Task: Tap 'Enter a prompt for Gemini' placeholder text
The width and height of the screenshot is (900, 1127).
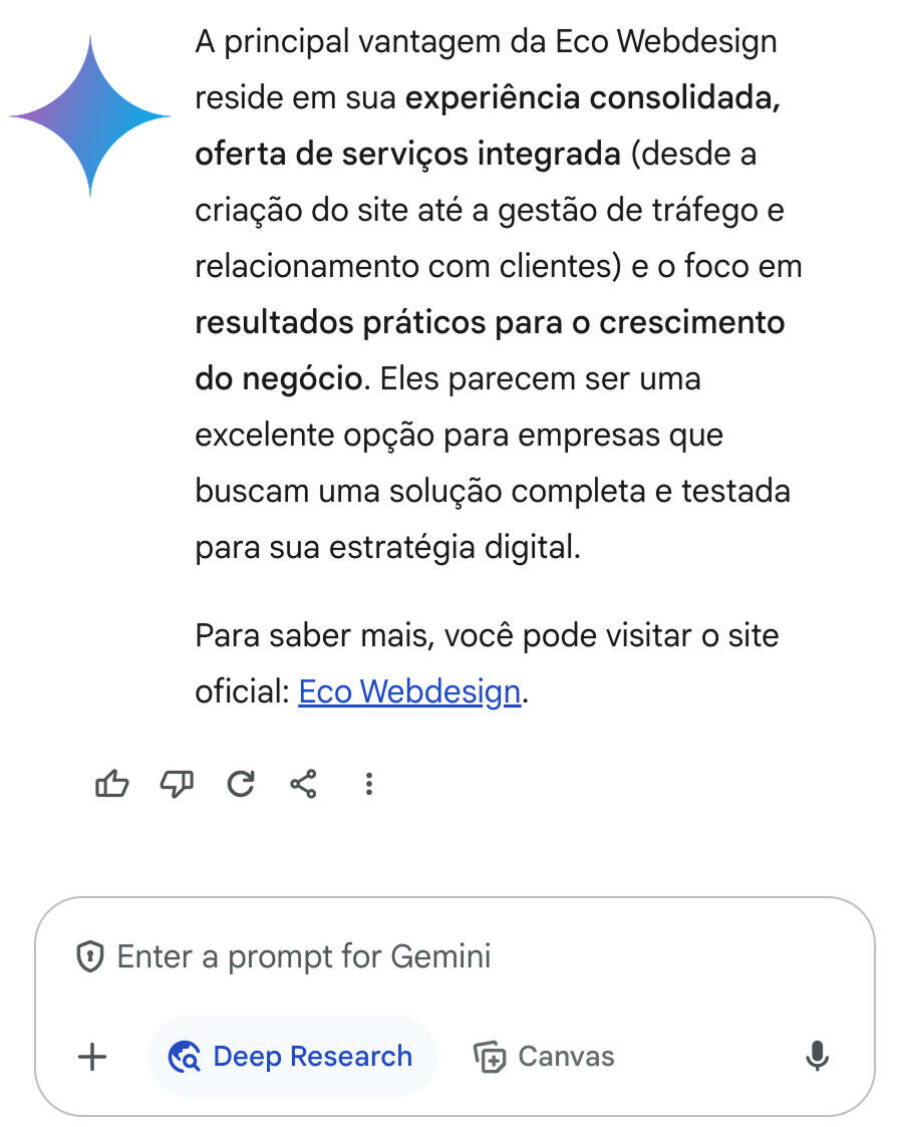Action: click(304, 956)
